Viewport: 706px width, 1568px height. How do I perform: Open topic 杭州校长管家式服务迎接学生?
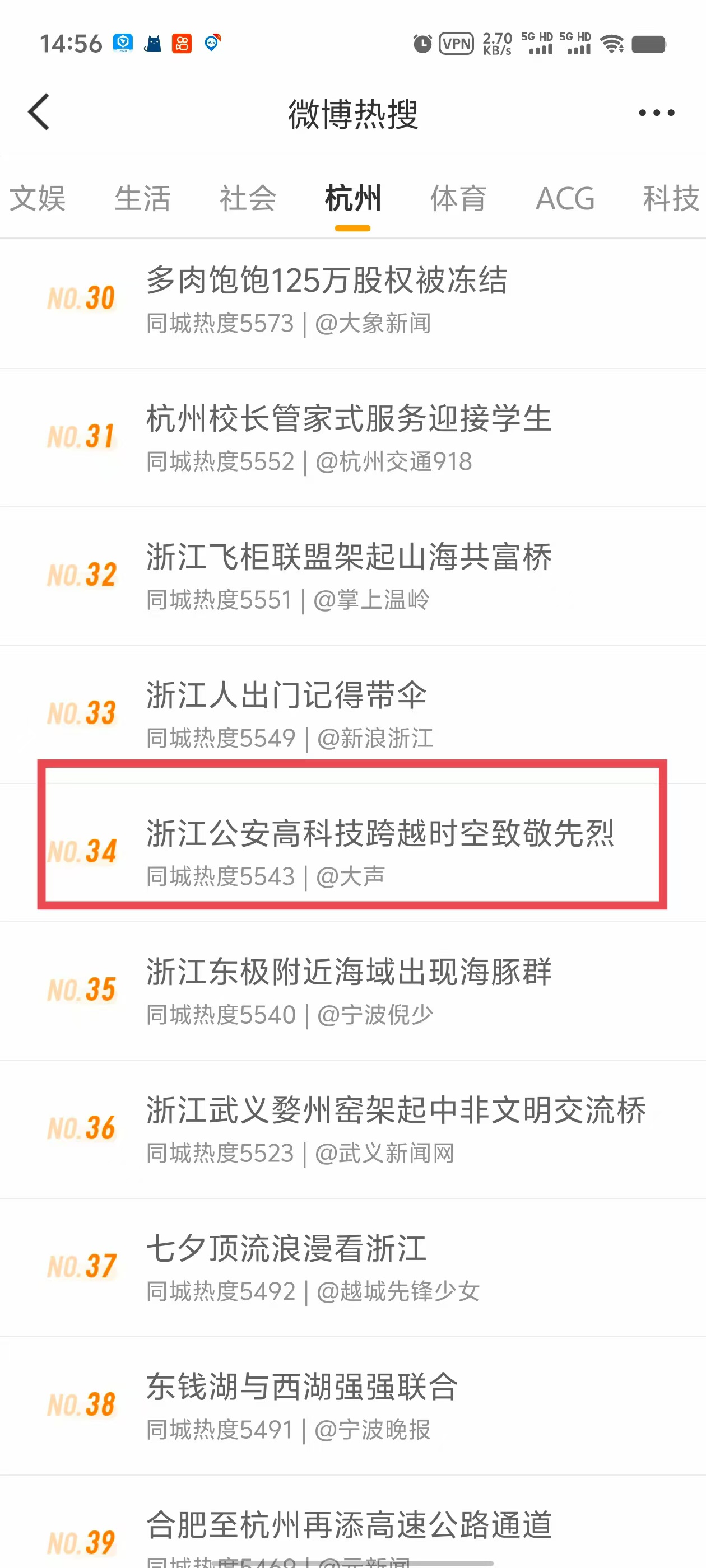point(349,419)
